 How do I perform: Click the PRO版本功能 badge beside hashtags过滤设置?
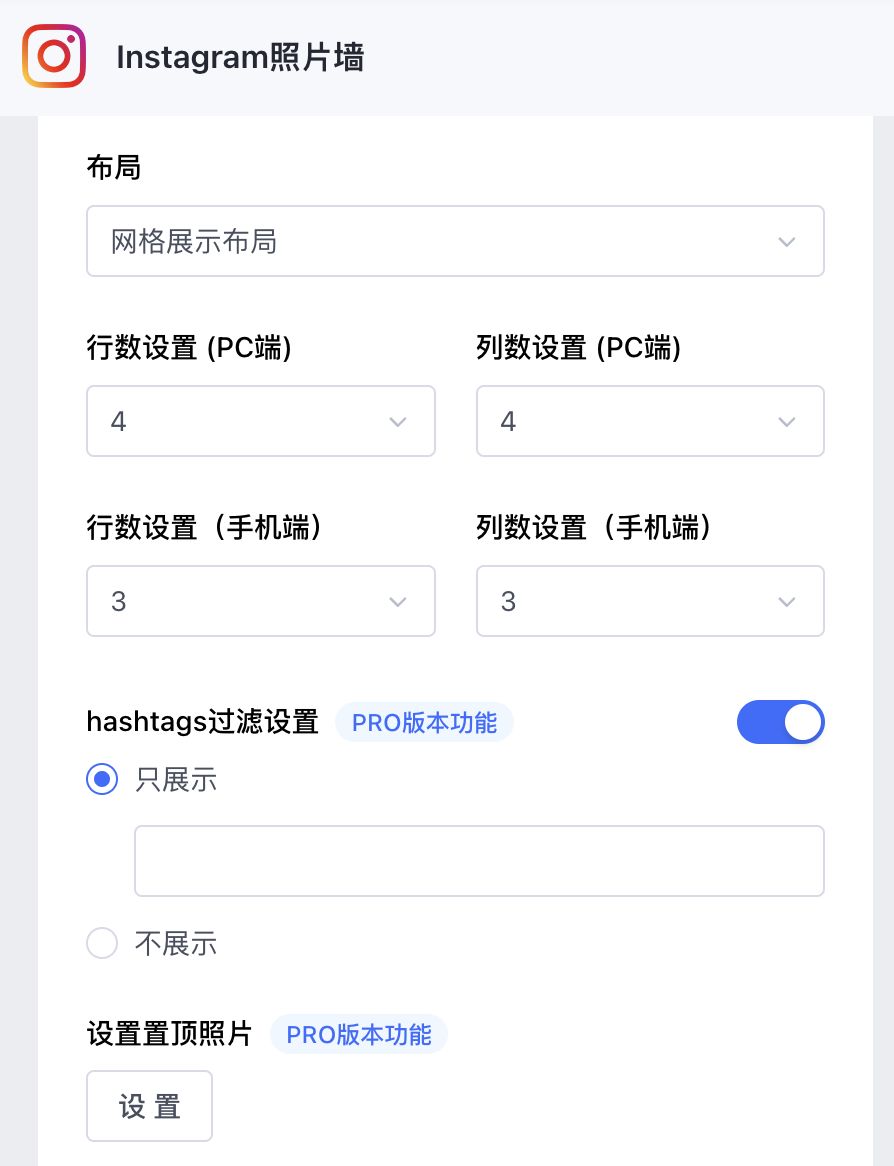coord(424,722)
